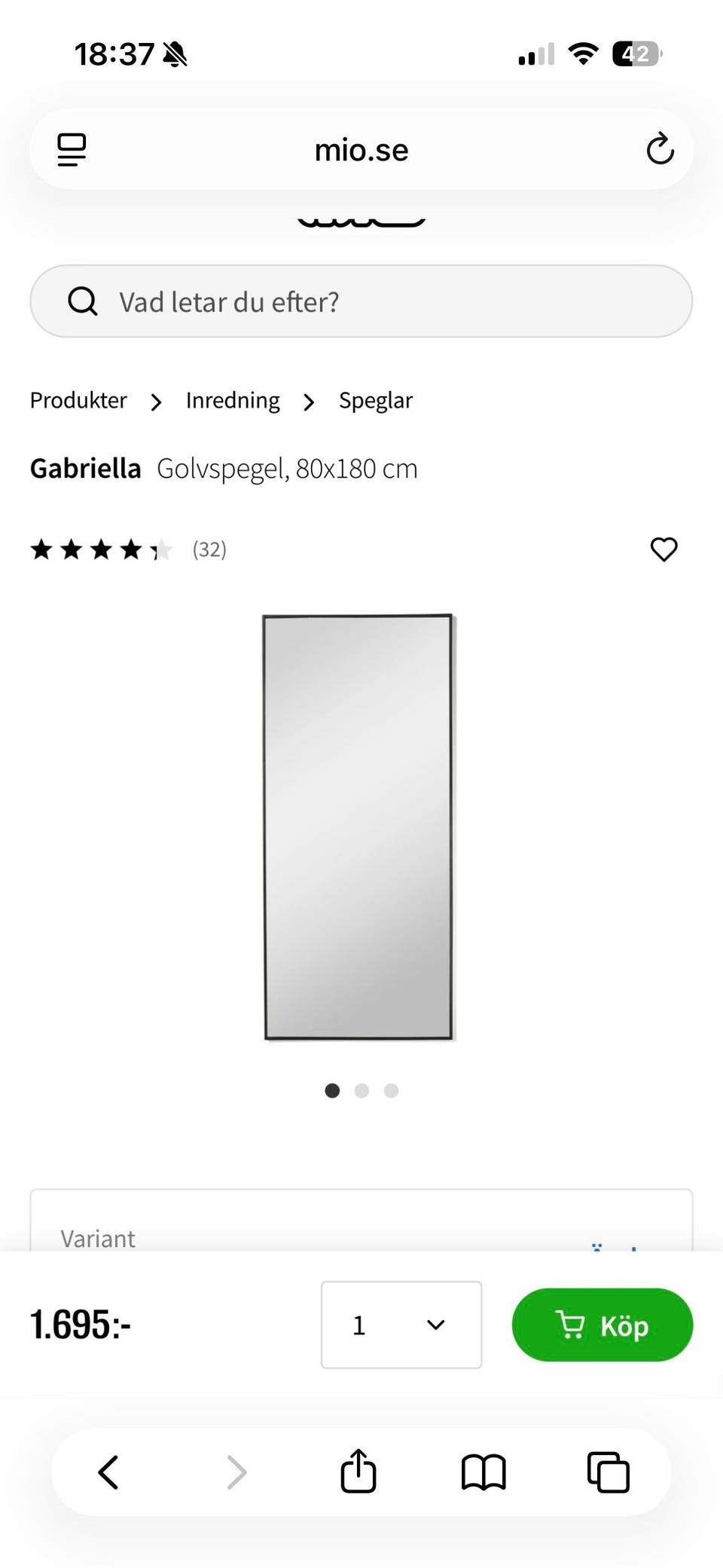Select the first carousel dot indicator
723x1568 pixels.
click(x=332, y=1090)
